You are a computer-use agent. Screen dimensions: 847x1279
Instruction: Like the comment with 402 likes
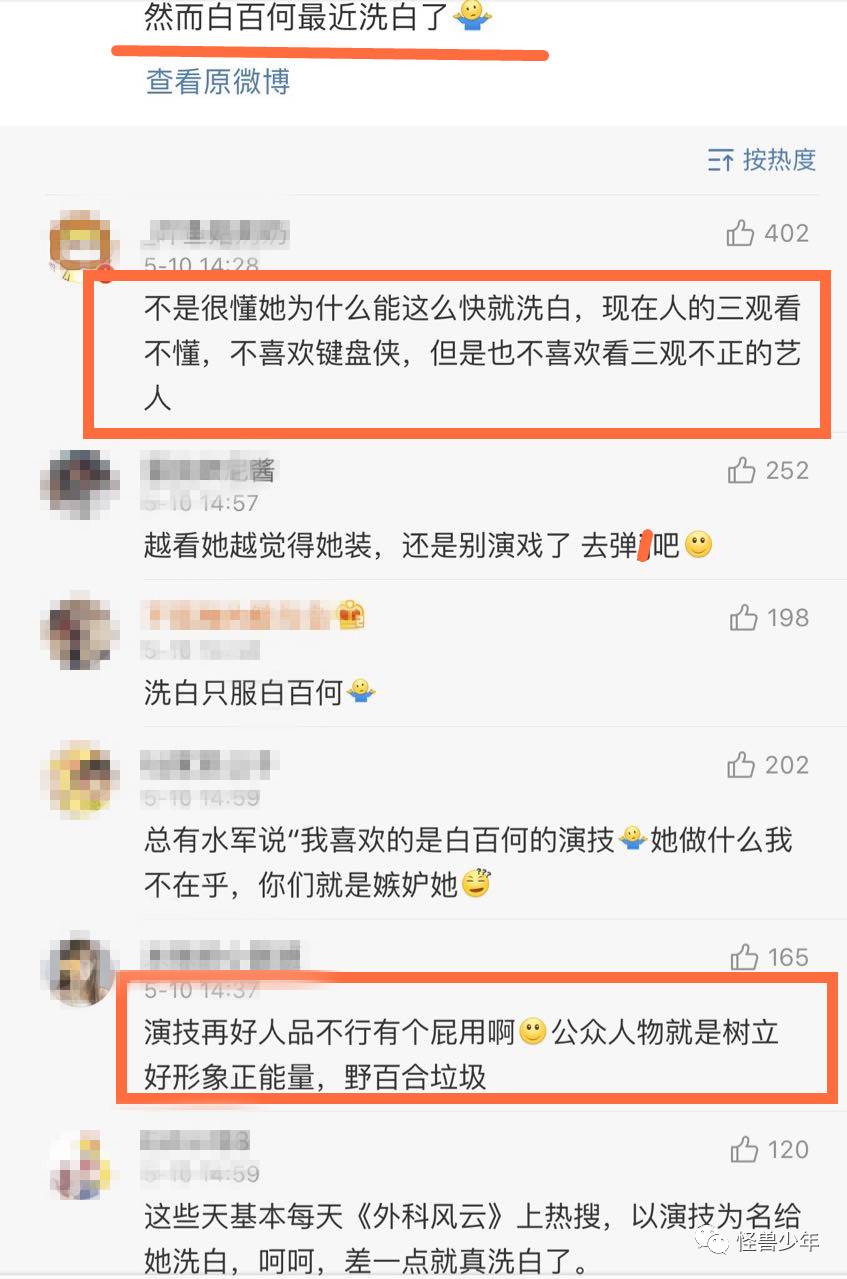(741, 234)
